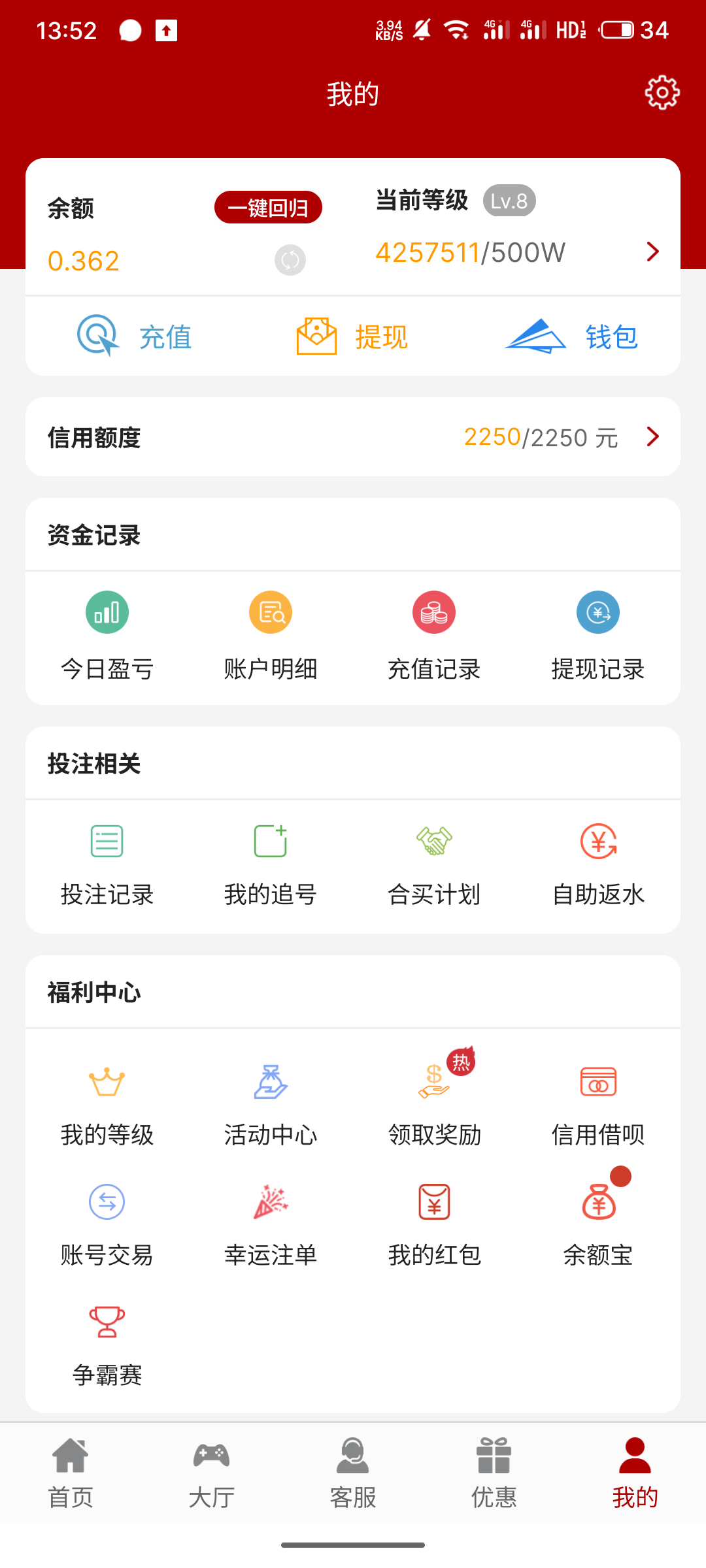
Task: Switch to the 首页 home tab
Action: tap(71, 1473)
